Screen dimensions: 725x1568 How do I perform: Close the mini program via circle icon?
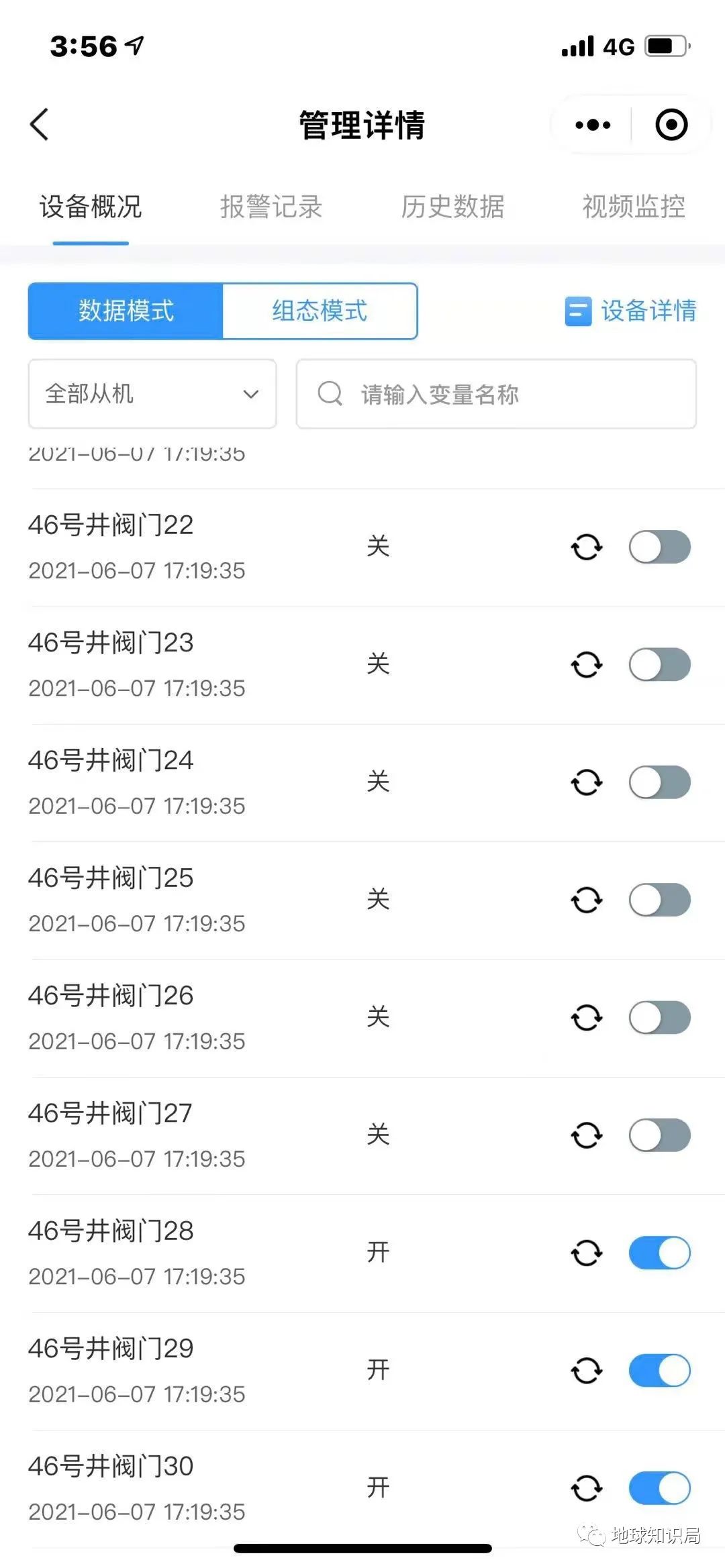click(x=671, y=125)
